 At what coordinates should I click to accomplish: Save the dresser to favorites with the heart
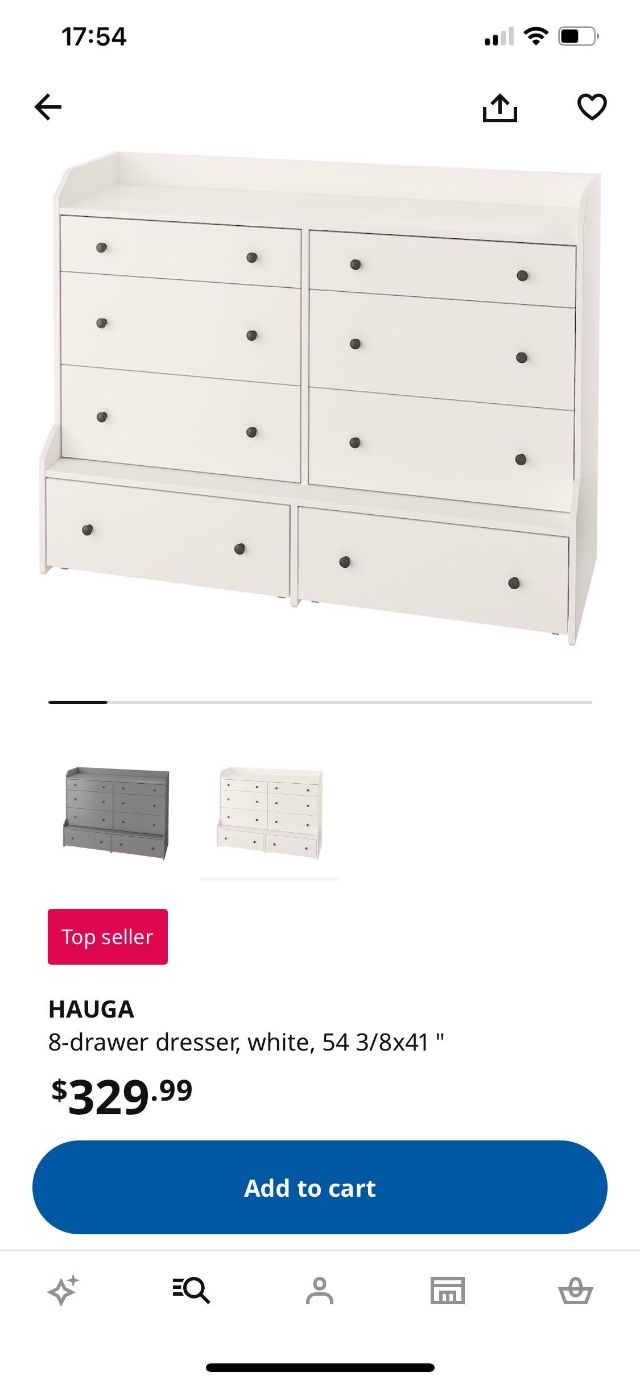(x=592, y=107)
